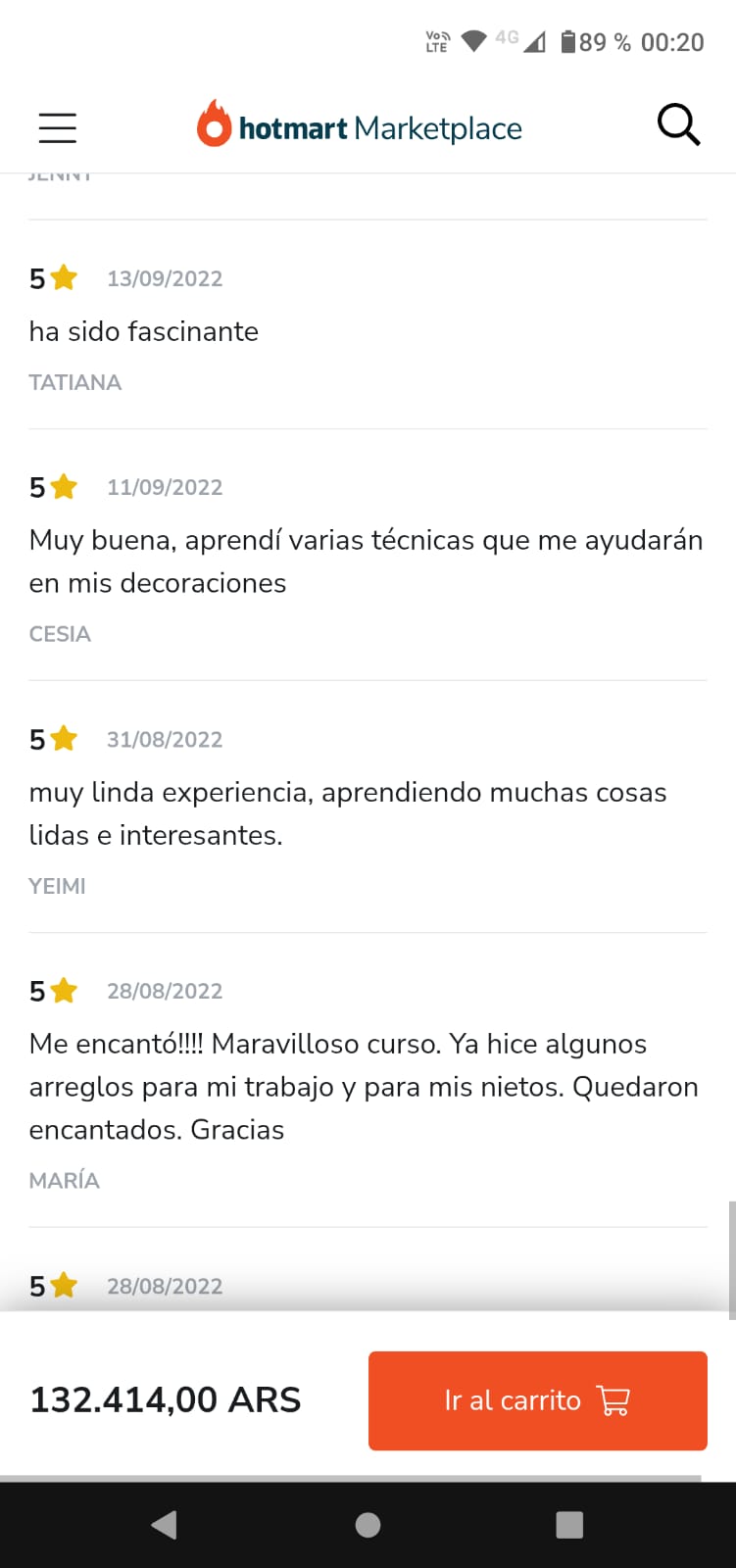Screen dimensions: 736x1568
Task: Tap the shopping cart icon inside the orange button
Action: 614,1401
